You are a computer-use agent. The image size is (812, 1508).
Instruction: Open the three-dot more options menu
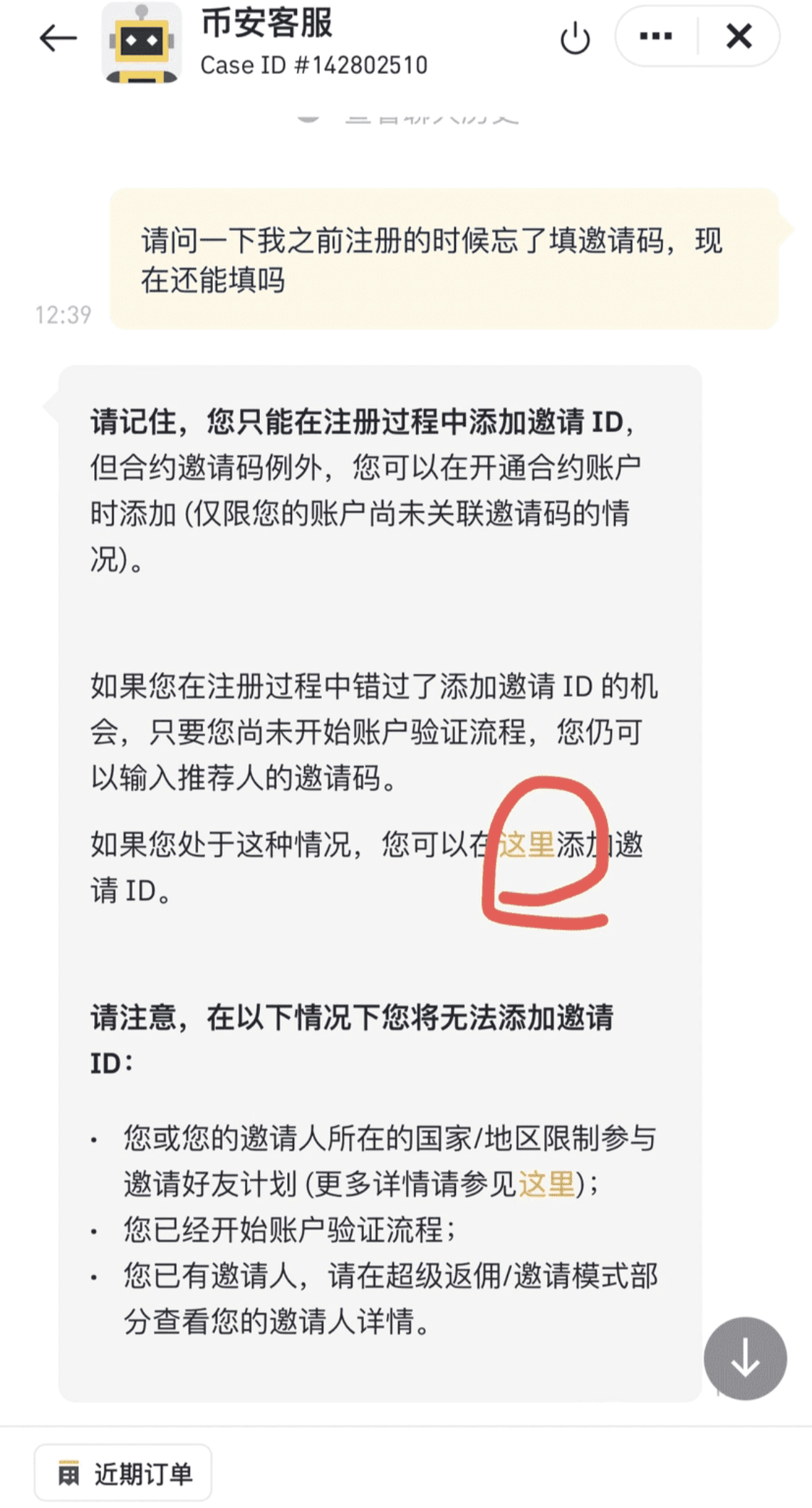[x=656, y=36]
